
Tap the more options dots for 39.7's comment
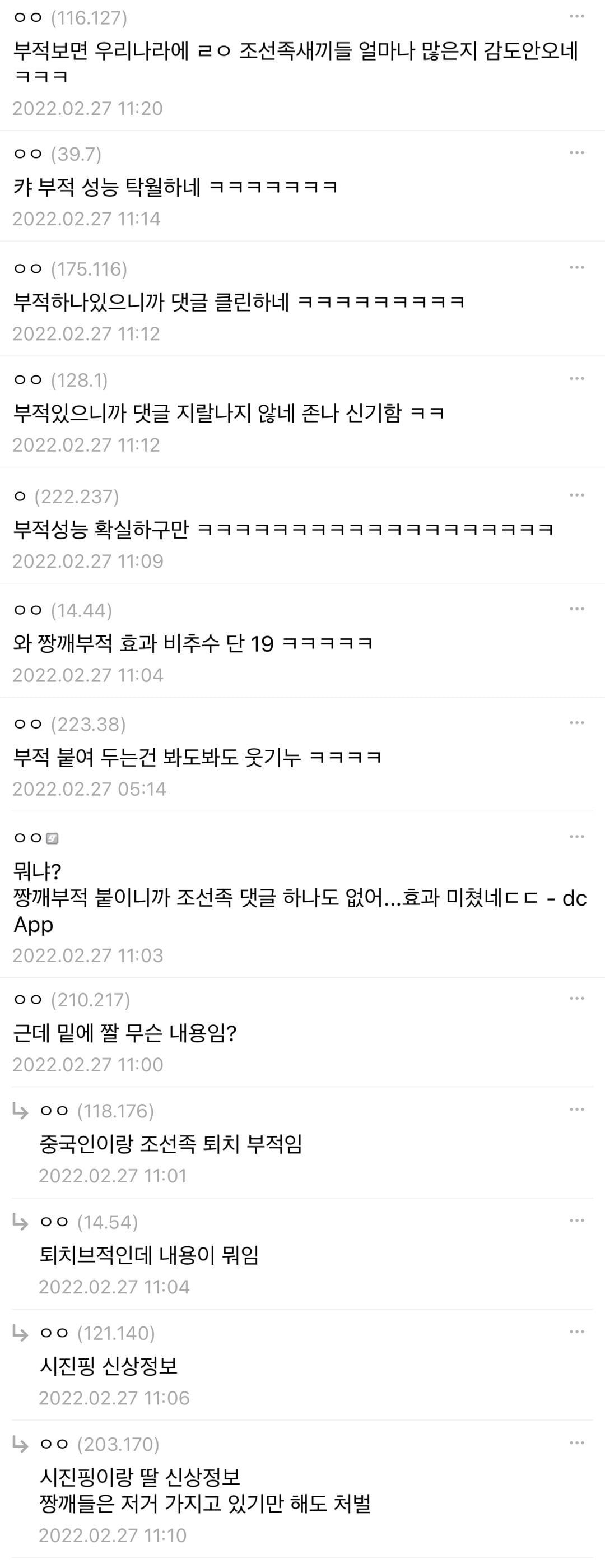(576, 153)
